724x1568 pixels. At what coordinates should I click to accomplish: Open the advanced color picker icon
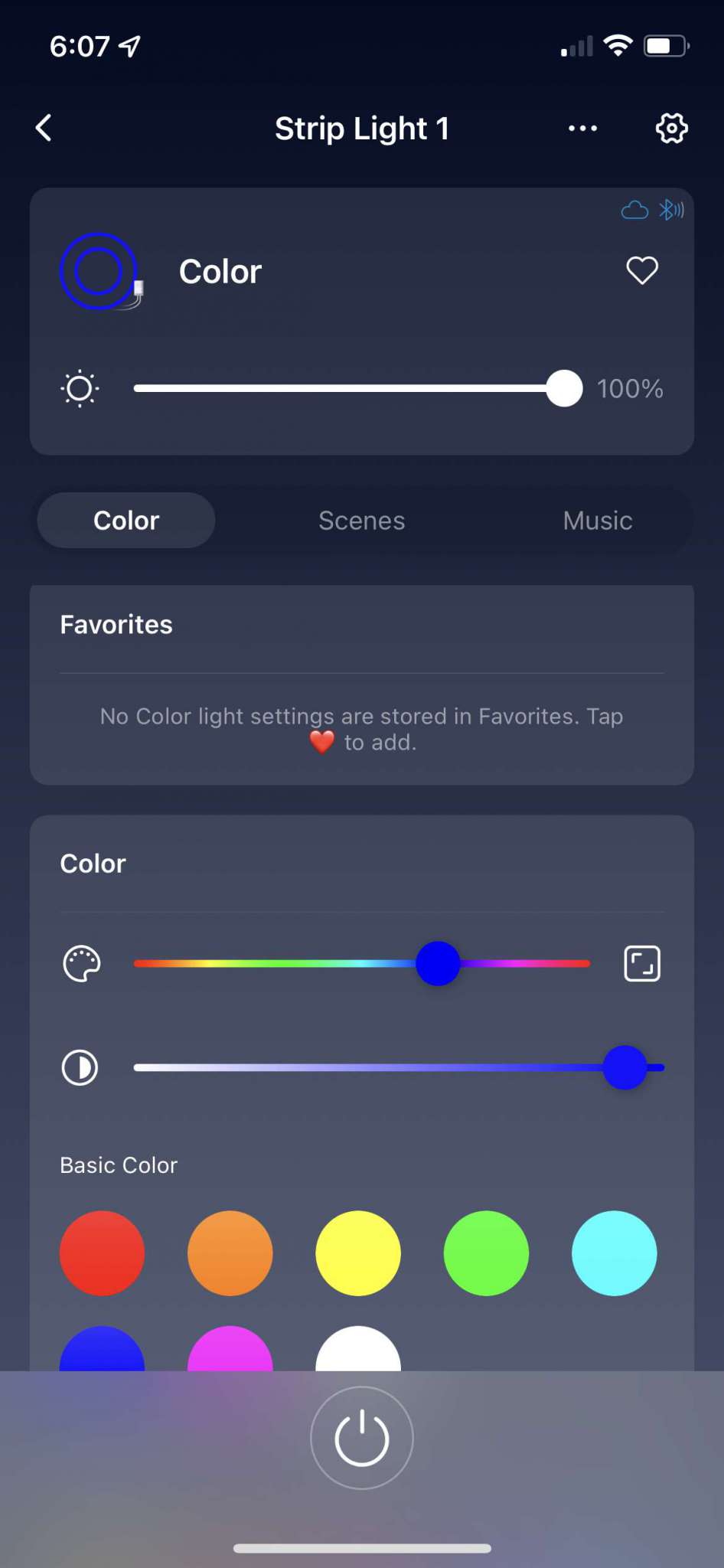[x=641, y=963]
